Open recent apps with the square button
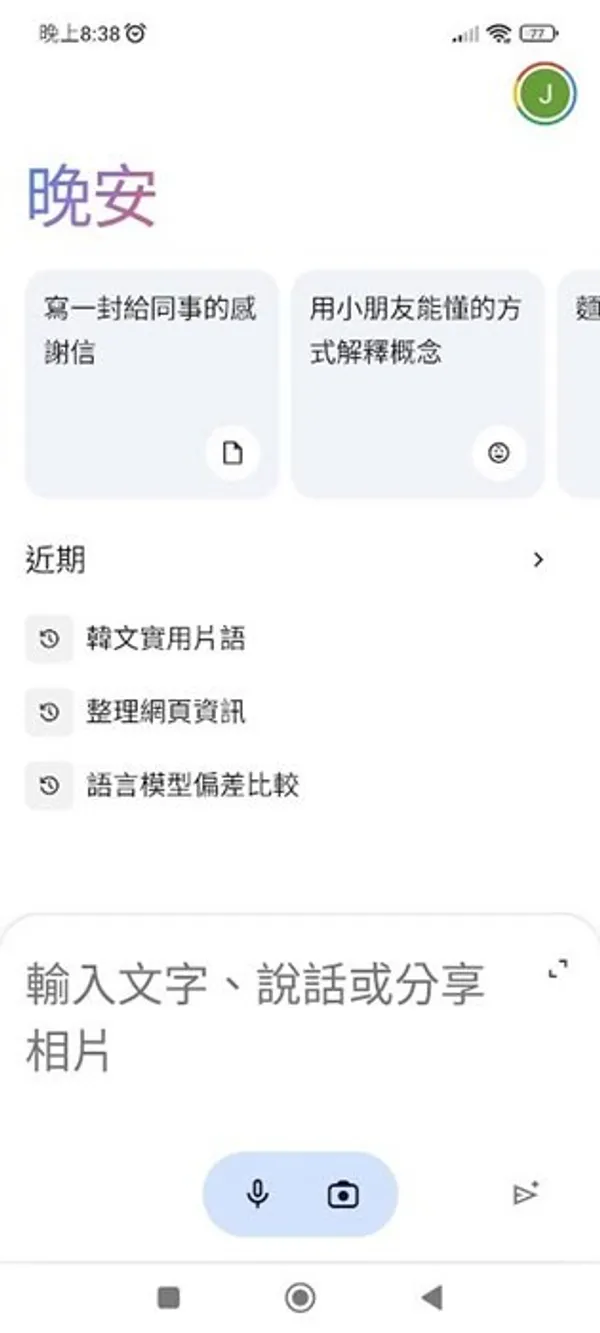 [169, 1298]
